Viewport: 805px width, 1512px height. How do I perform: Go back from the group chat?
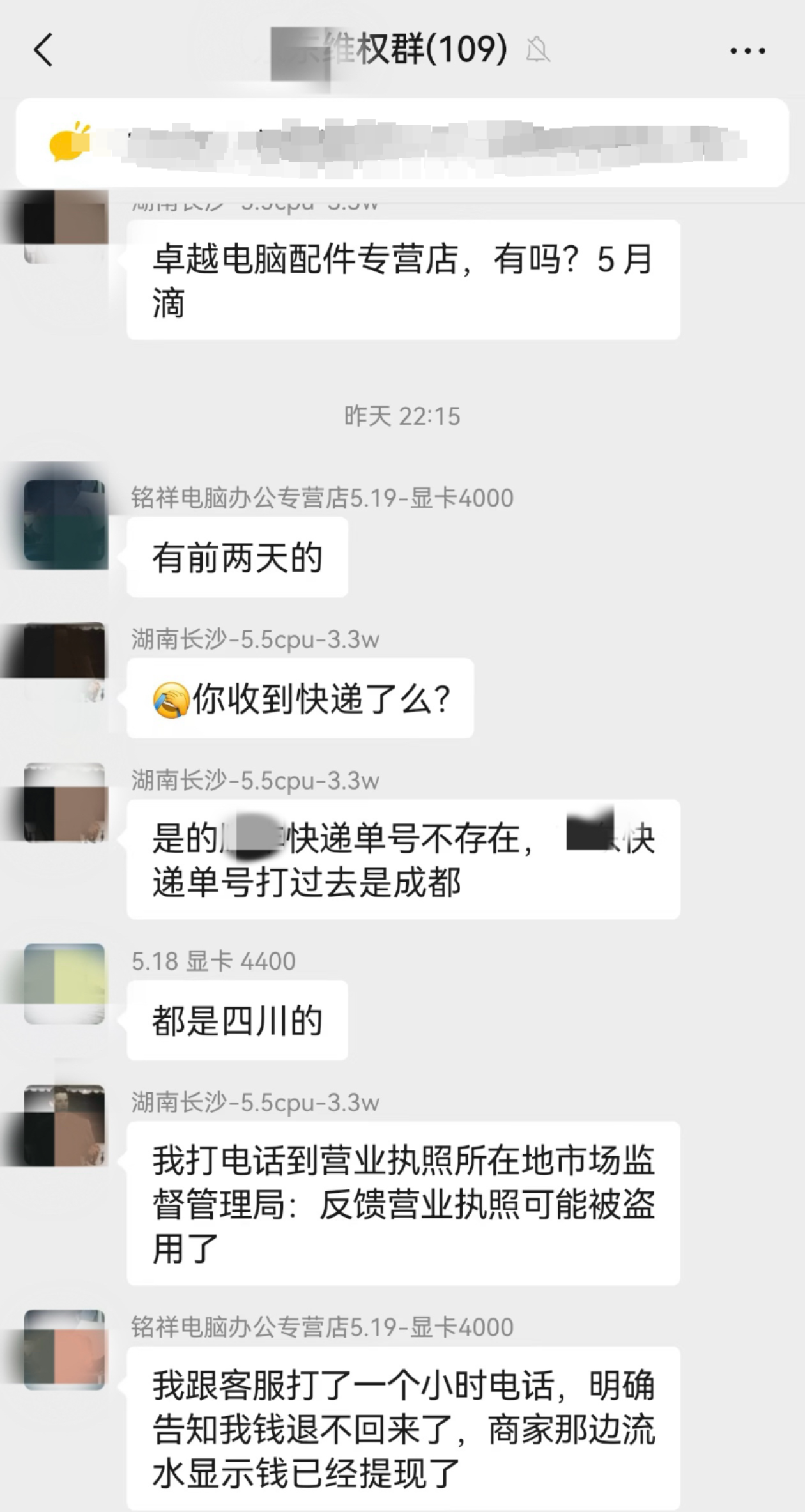pos(43,50)
